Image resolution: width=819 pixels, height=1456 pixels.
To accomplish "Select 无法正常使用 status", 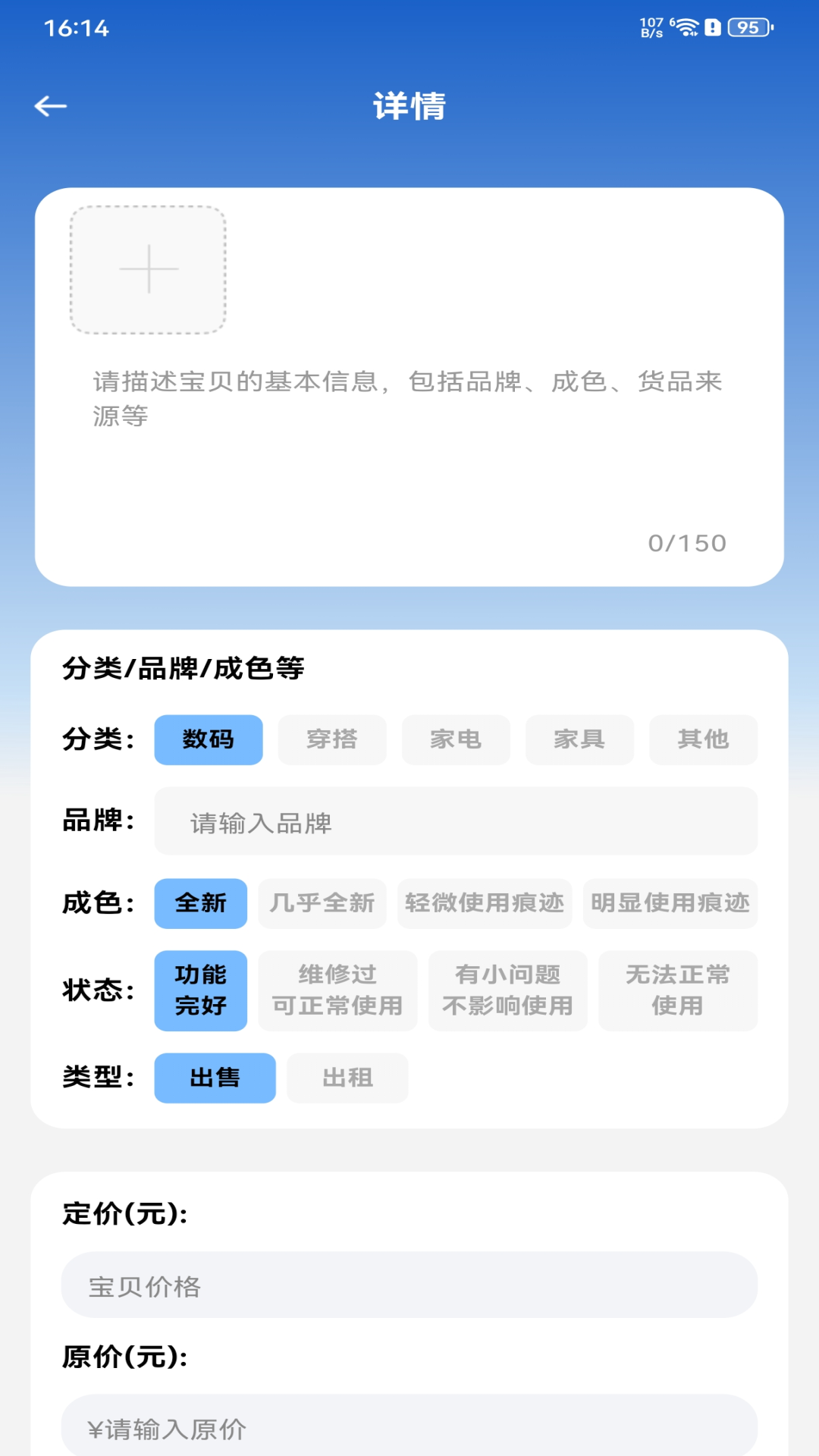I will tap(676, 990).
